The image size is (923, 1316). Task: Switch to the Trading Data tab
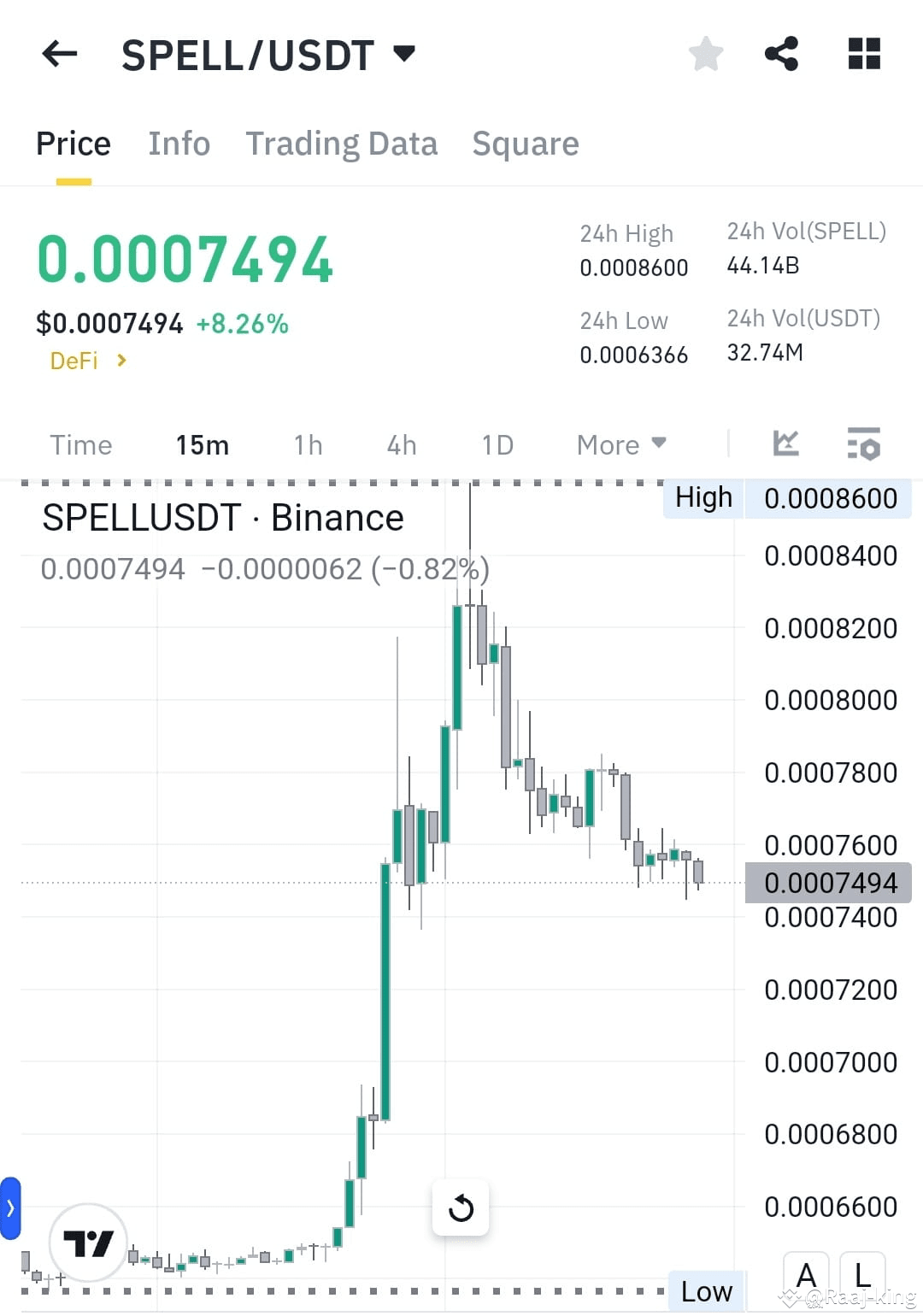(342, 144)
